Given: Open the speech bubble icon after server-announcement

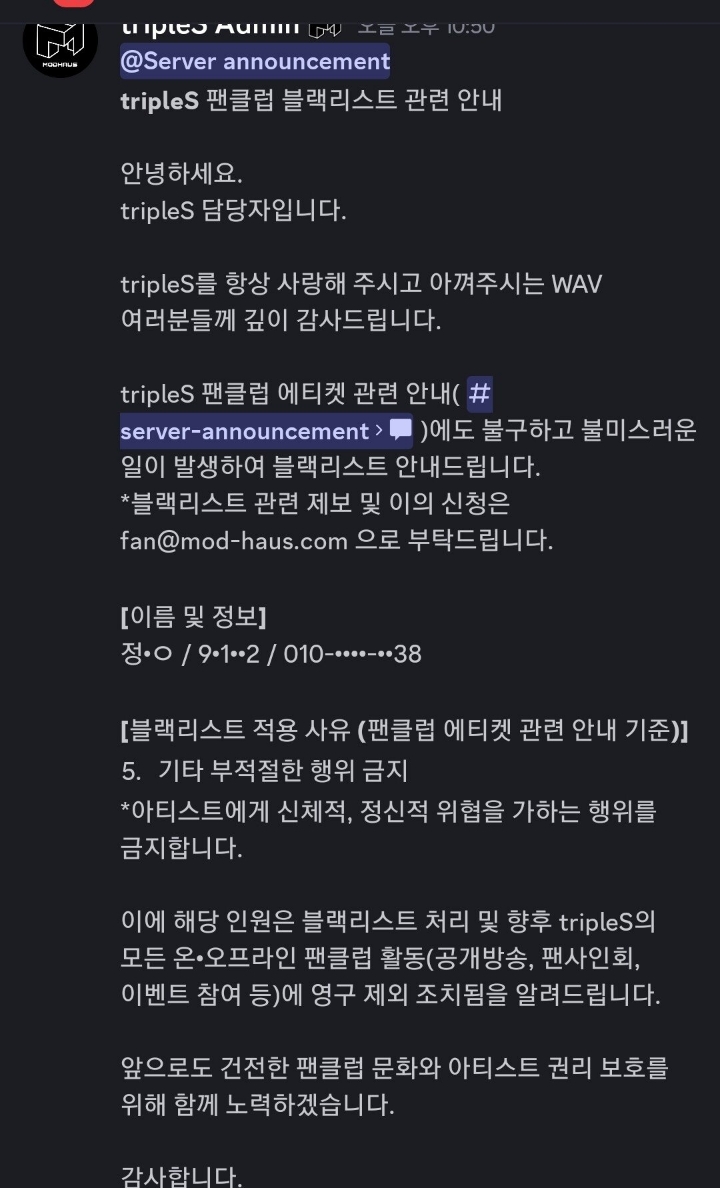Looking at the screenshot, I should pyautogui.click(x=400, y=430).
